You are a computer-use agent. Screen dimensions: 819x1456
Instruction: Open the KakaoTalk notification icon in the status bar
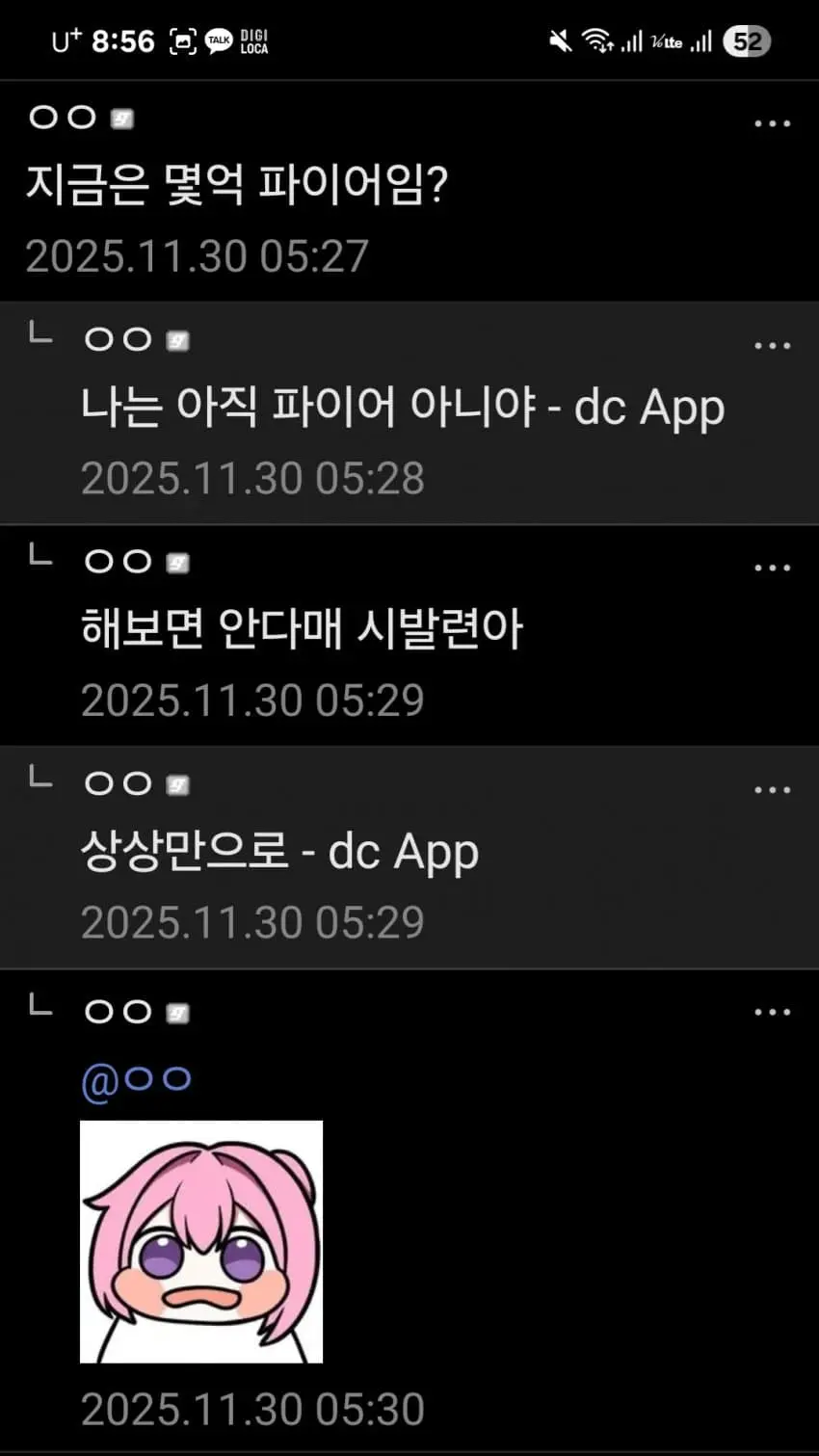click(219, 40)
